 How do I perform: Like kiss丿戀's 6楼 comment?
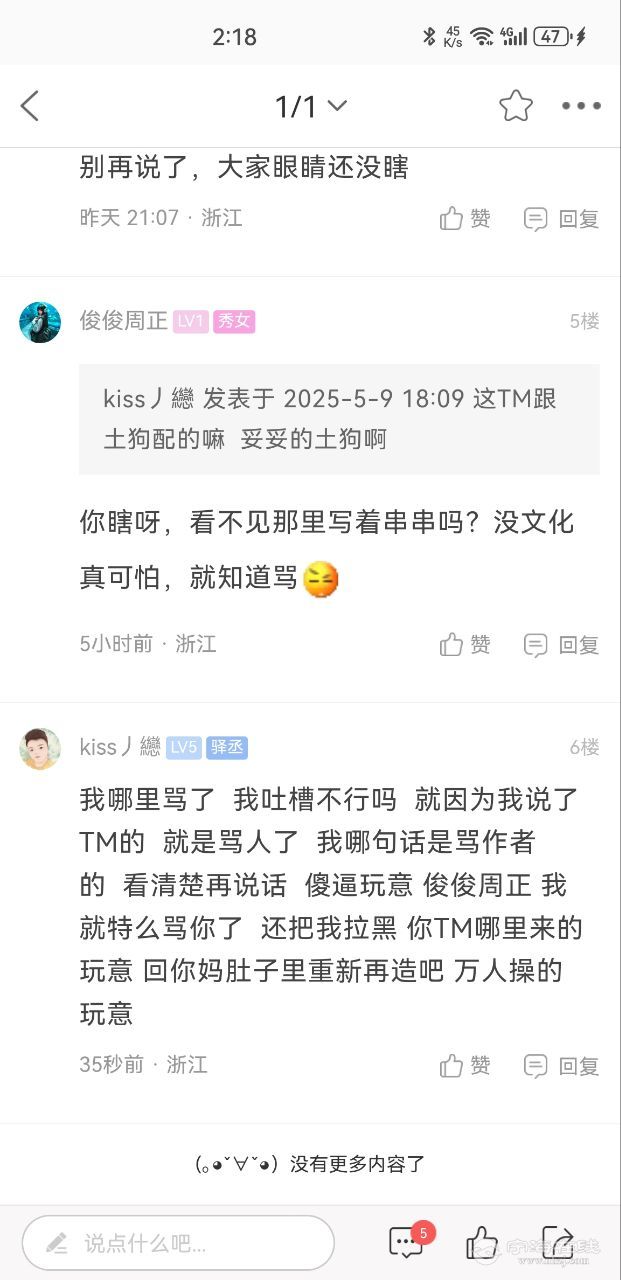click(x=465, y=1065)
